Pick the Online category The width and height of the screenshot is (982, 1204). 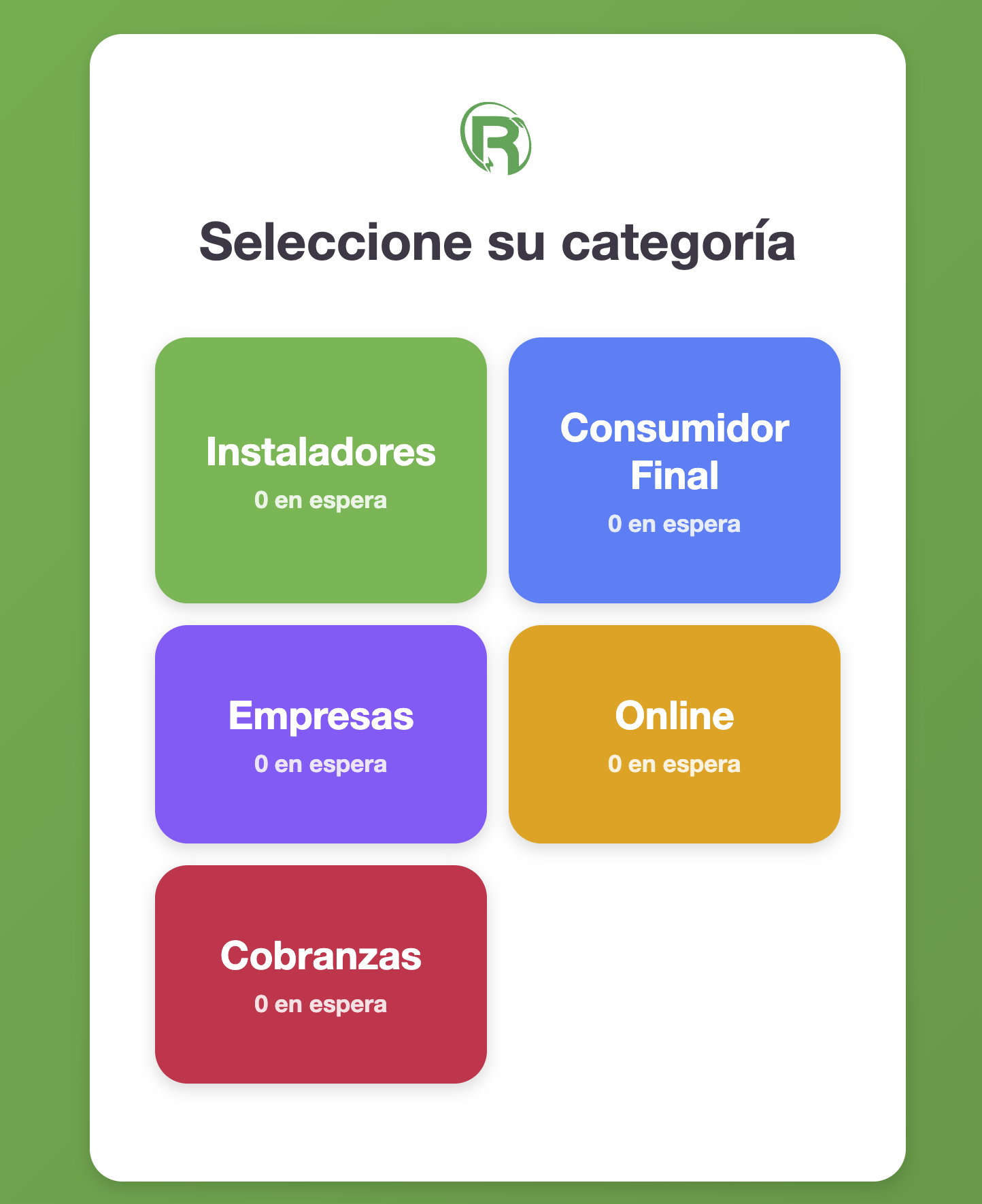[x=674, y=734]
